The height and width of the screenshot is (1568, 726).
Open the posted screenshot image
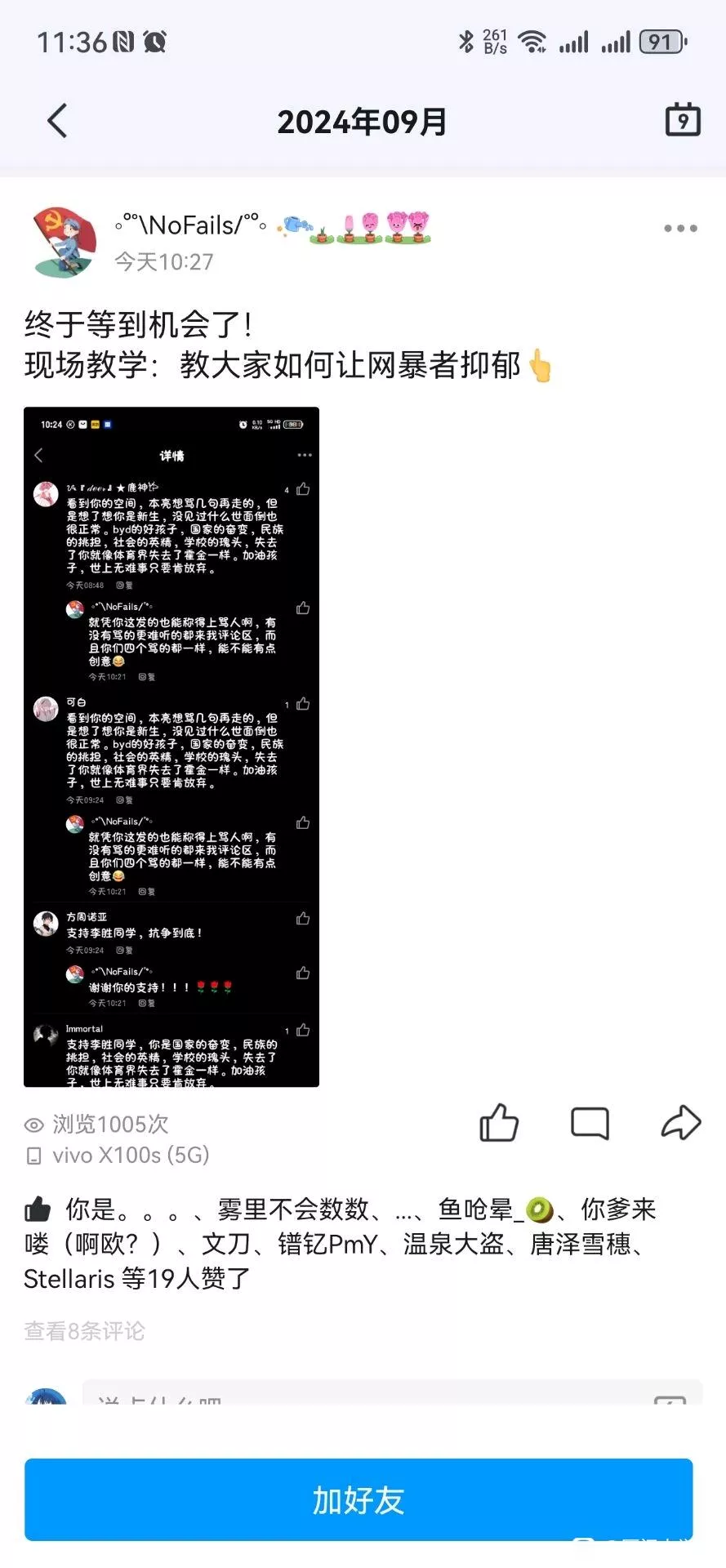coord(171,746)
